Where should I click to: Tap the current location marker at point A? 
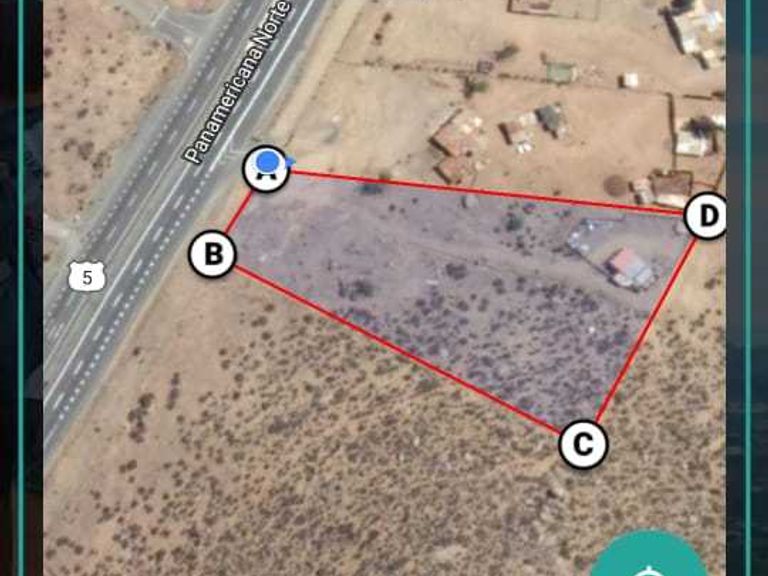click(267, 168)
